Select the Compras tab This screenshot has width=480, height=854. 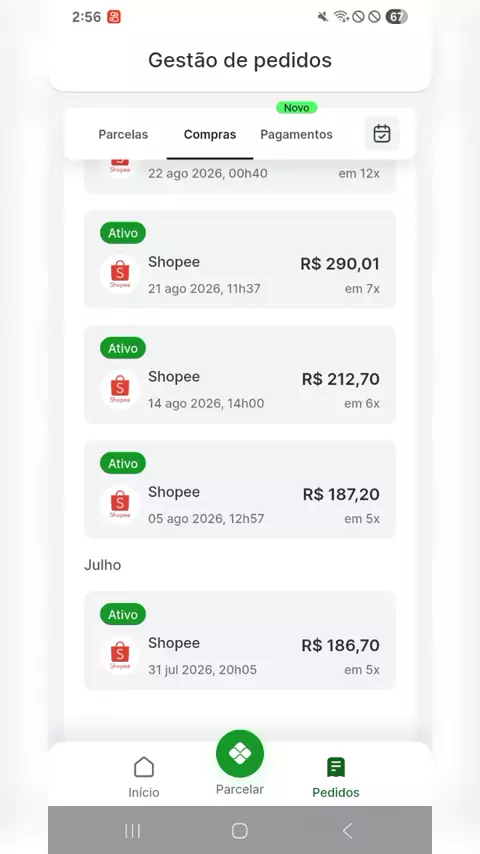pyautogui.click(x=210, y=135)
